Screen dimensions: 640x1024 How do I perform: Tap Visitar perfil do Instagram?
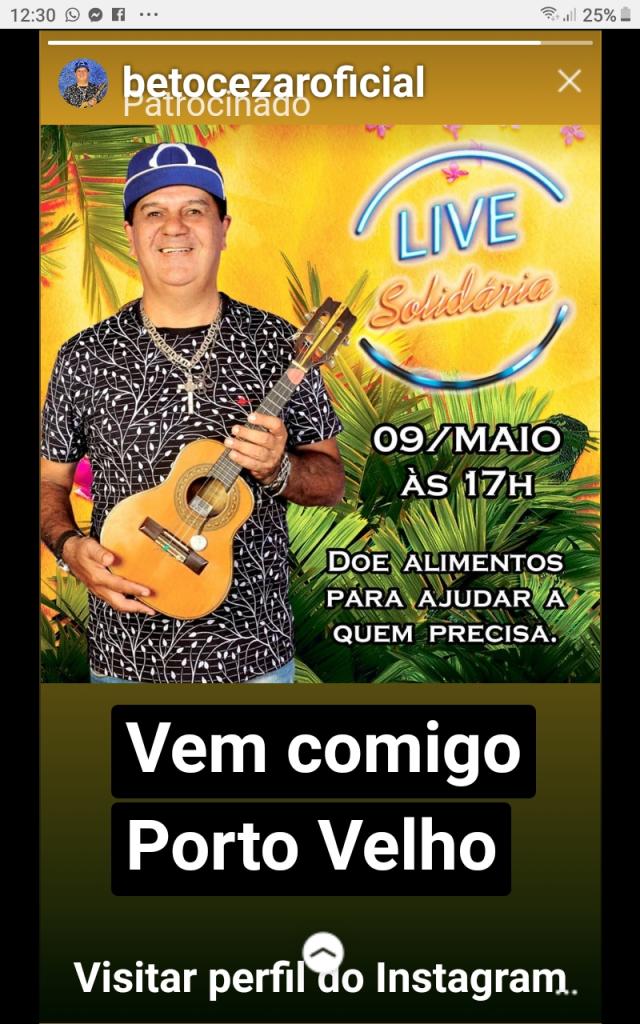tap(319, 978)
